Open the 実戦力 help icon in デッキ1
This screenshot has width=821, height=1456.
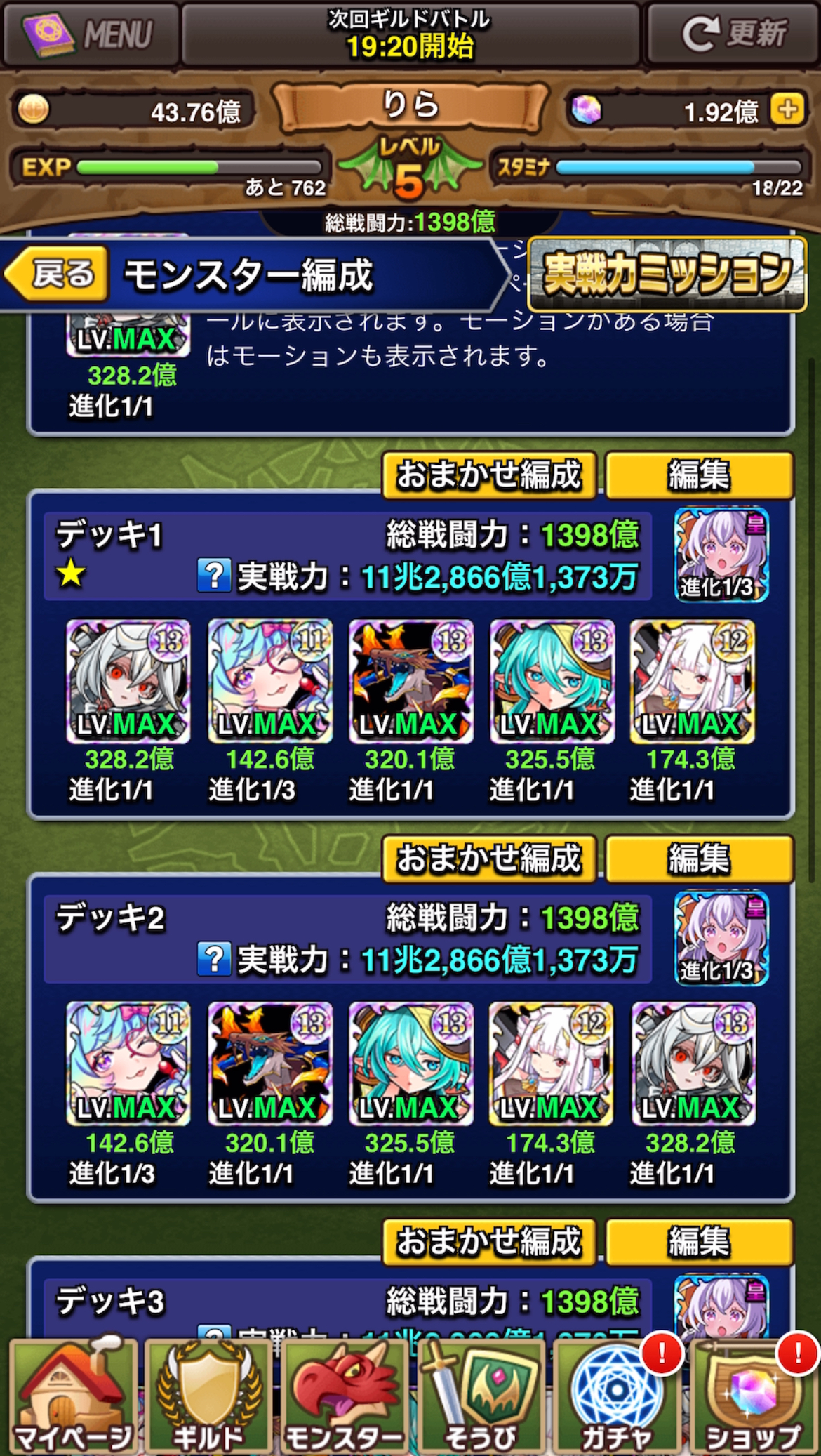(214, 576)
